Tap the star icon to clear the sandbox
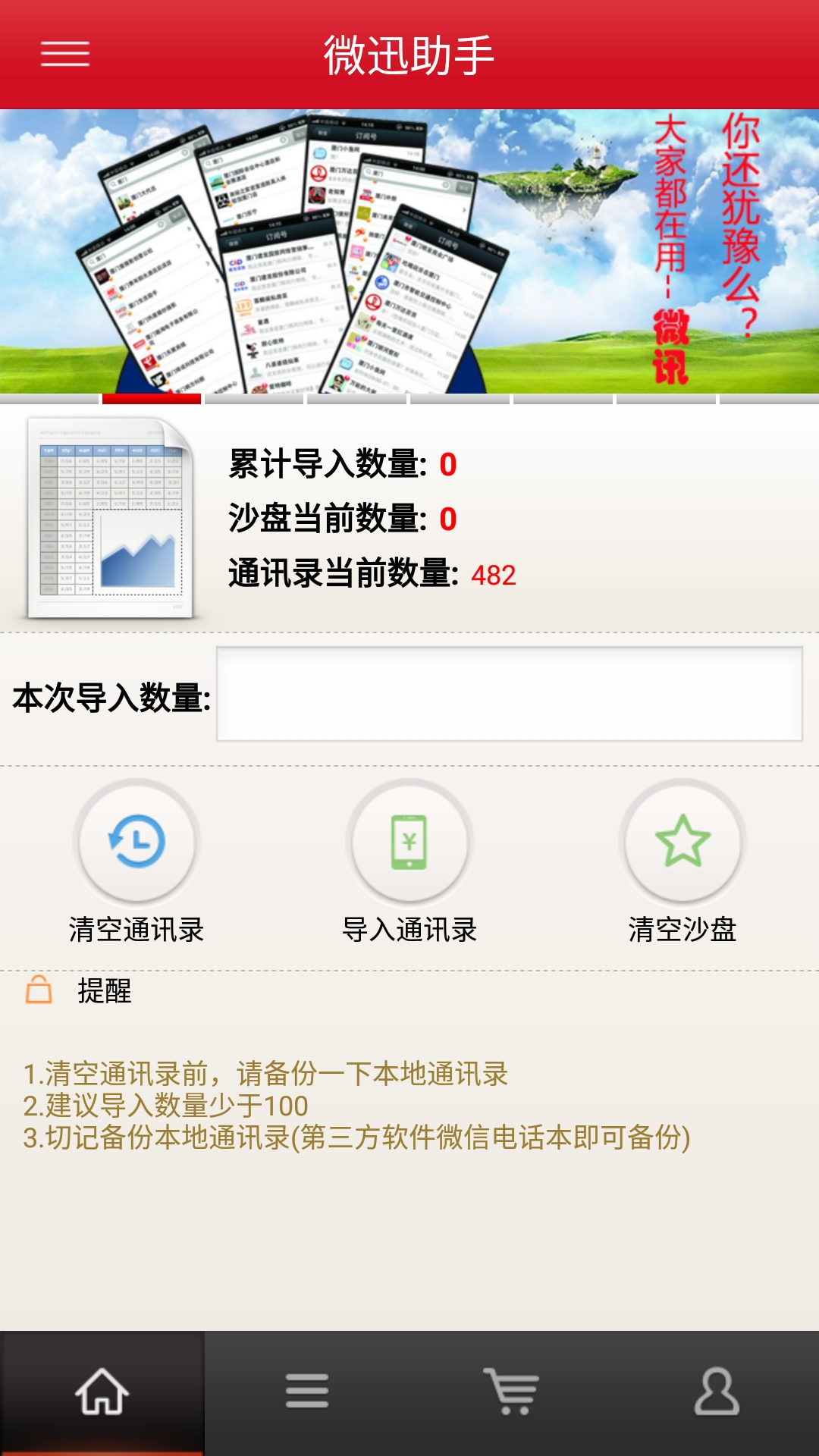This screenshot has width=819, height=1456. click(x=682, y=842)
